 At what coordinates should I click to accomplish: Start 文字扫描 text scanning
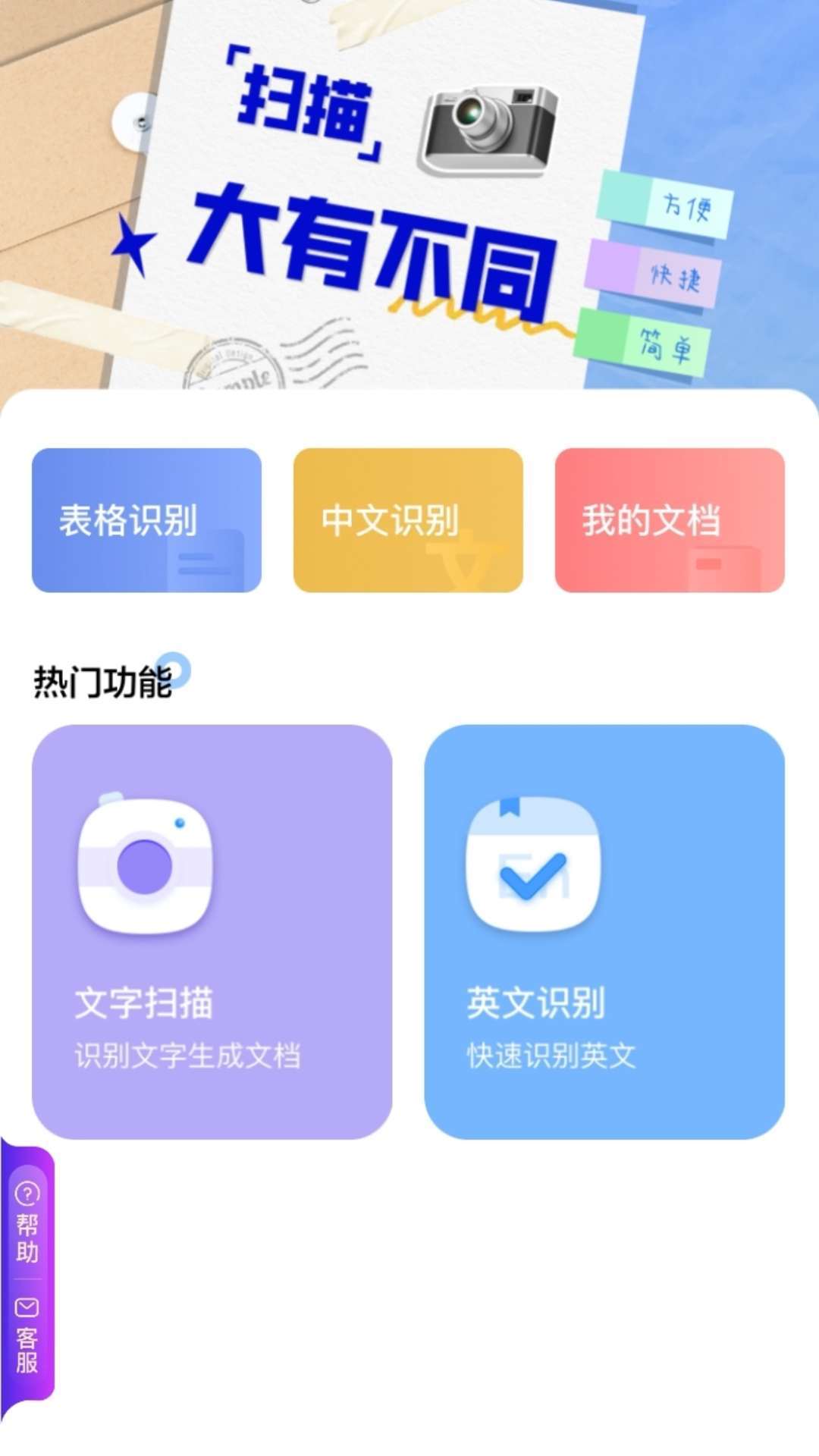click(211, 929)
